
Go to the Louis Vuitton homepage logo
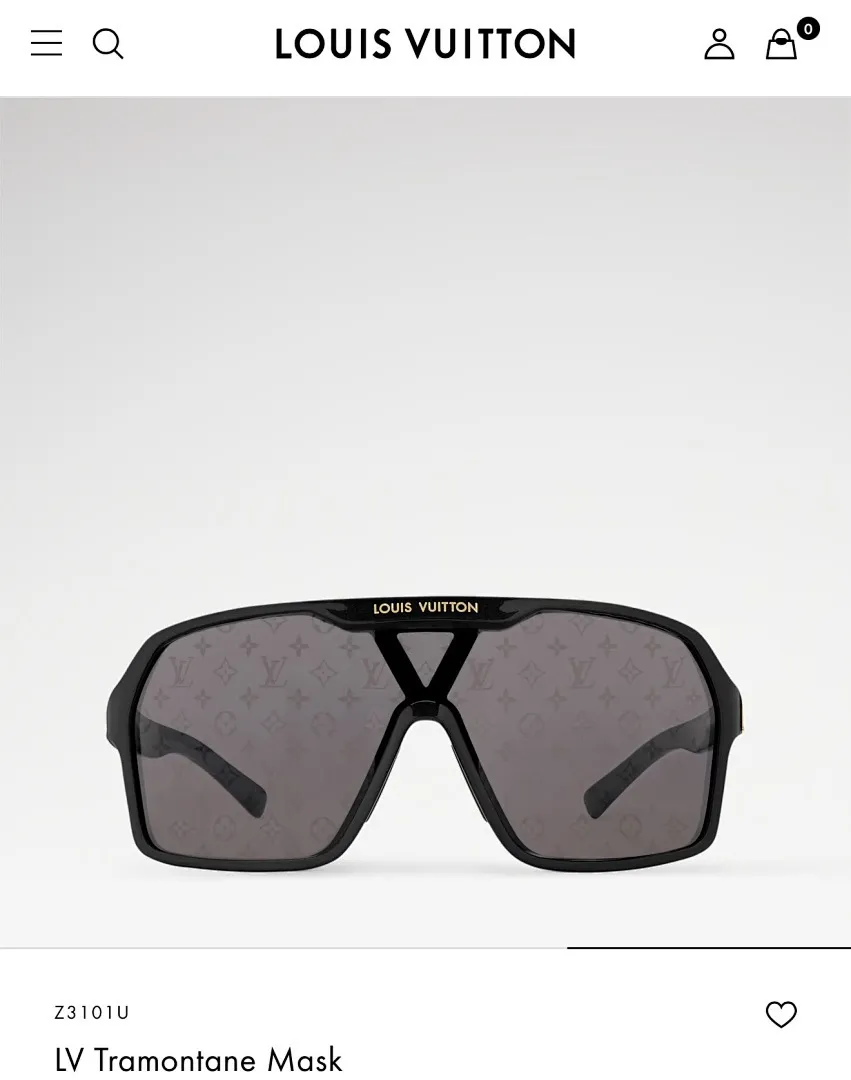click(425, 44)
